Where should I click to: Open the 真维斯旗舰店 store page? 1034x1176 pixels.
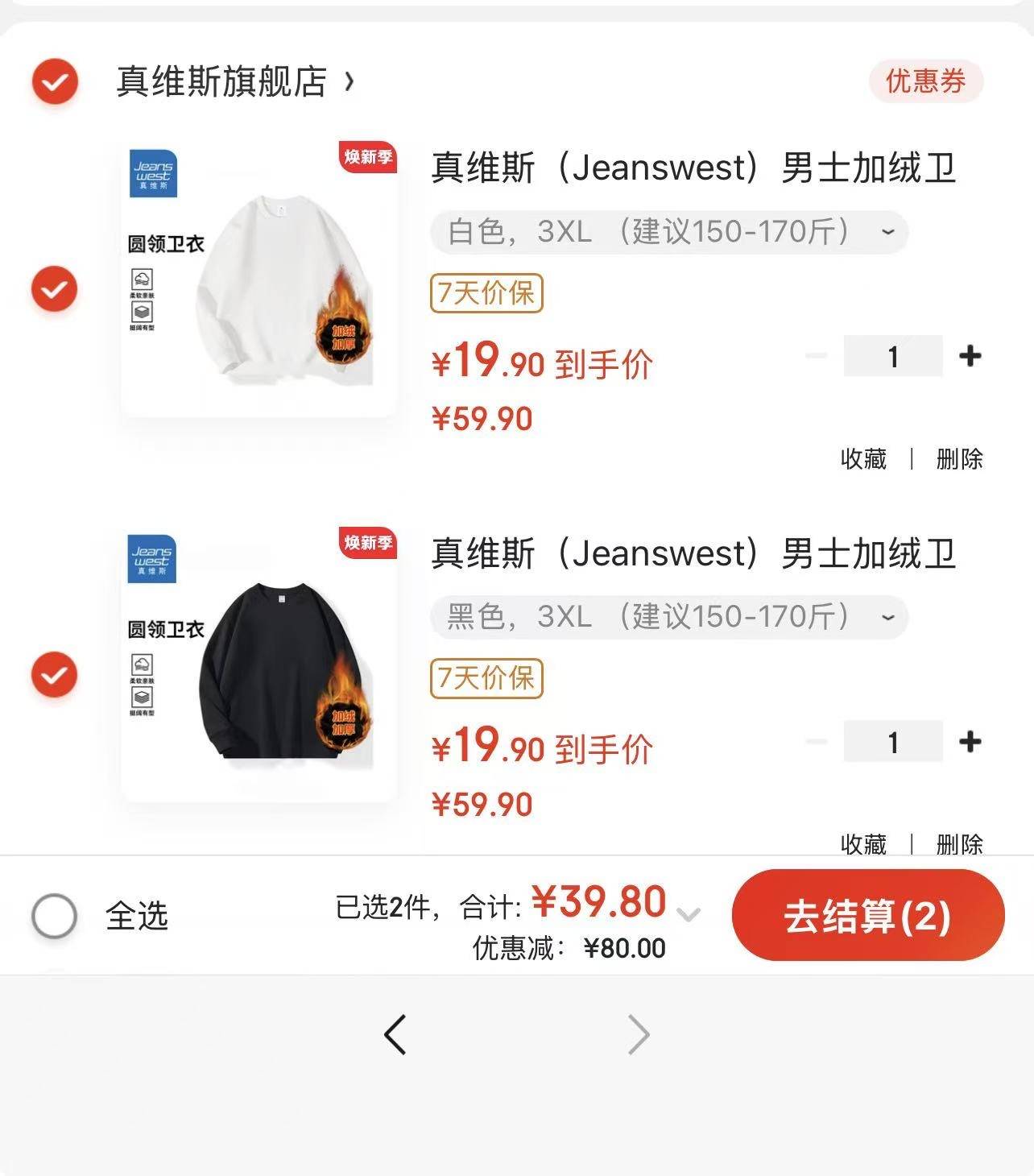pos(234,81)
